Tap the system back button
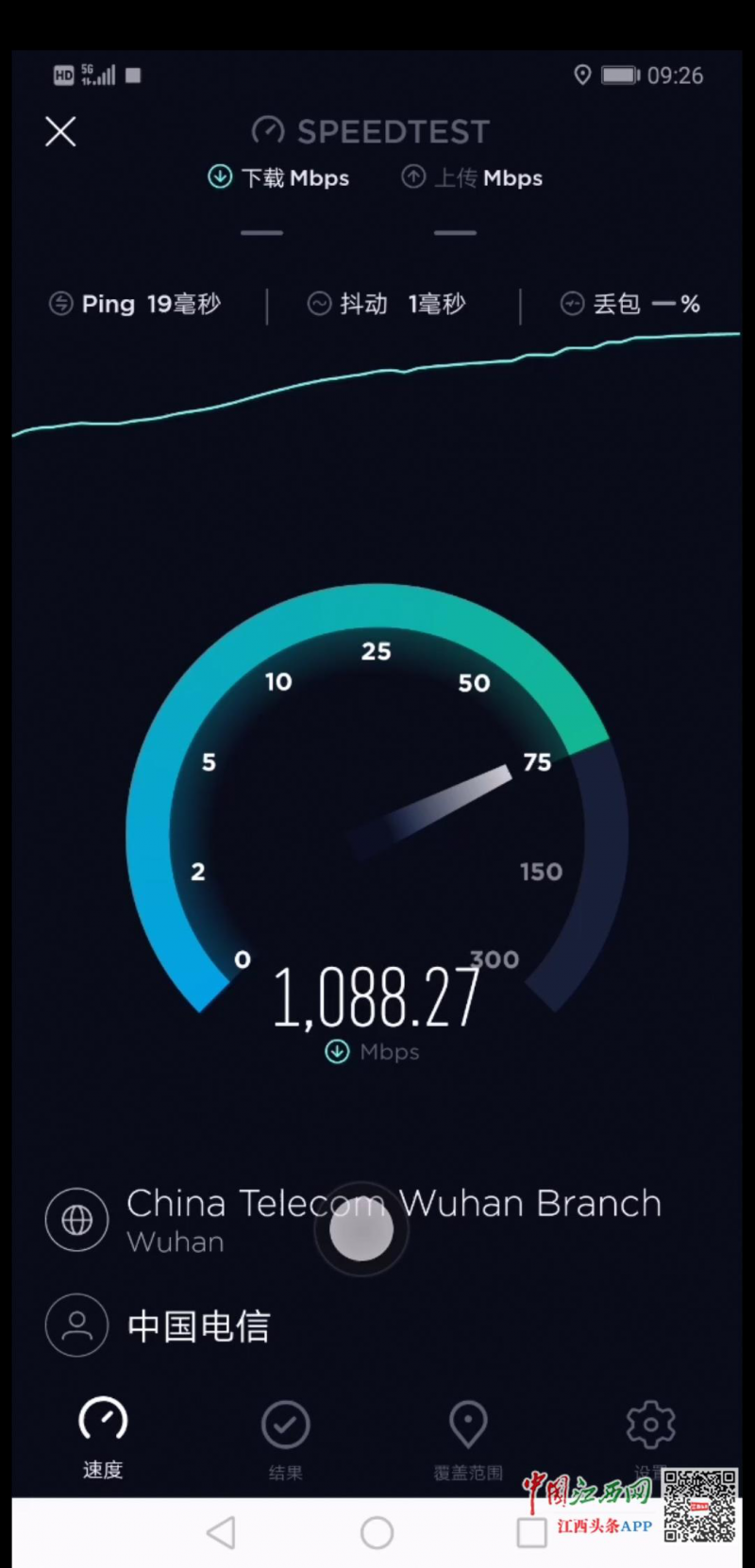This screenshot has width=755, height=1568. click(221, 1533)
